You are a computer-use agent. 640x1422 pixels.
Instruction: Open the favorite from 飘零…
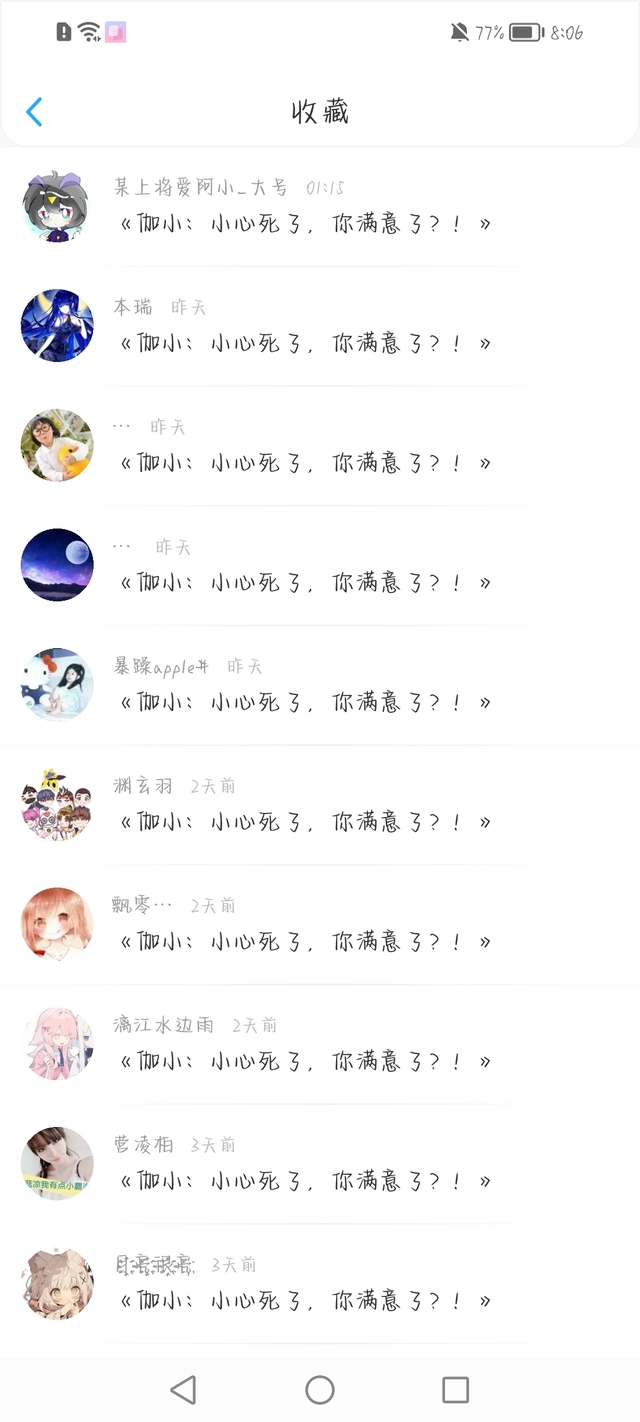(305, 941)
